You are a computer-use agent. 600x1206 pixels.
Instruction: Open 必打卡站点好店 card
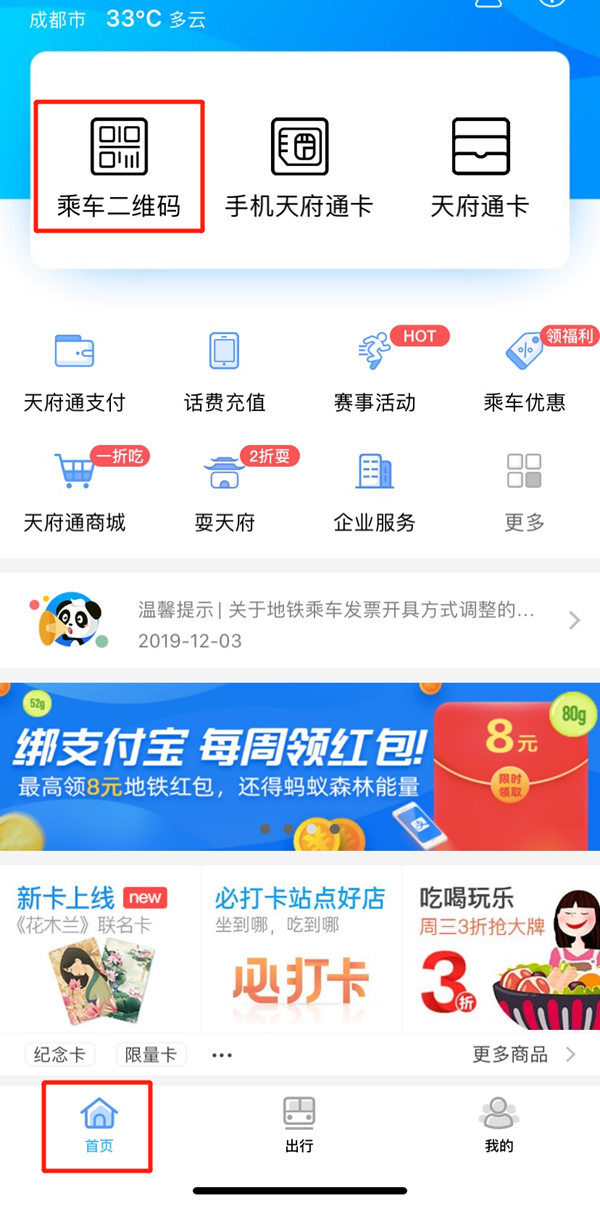[300, 950]
